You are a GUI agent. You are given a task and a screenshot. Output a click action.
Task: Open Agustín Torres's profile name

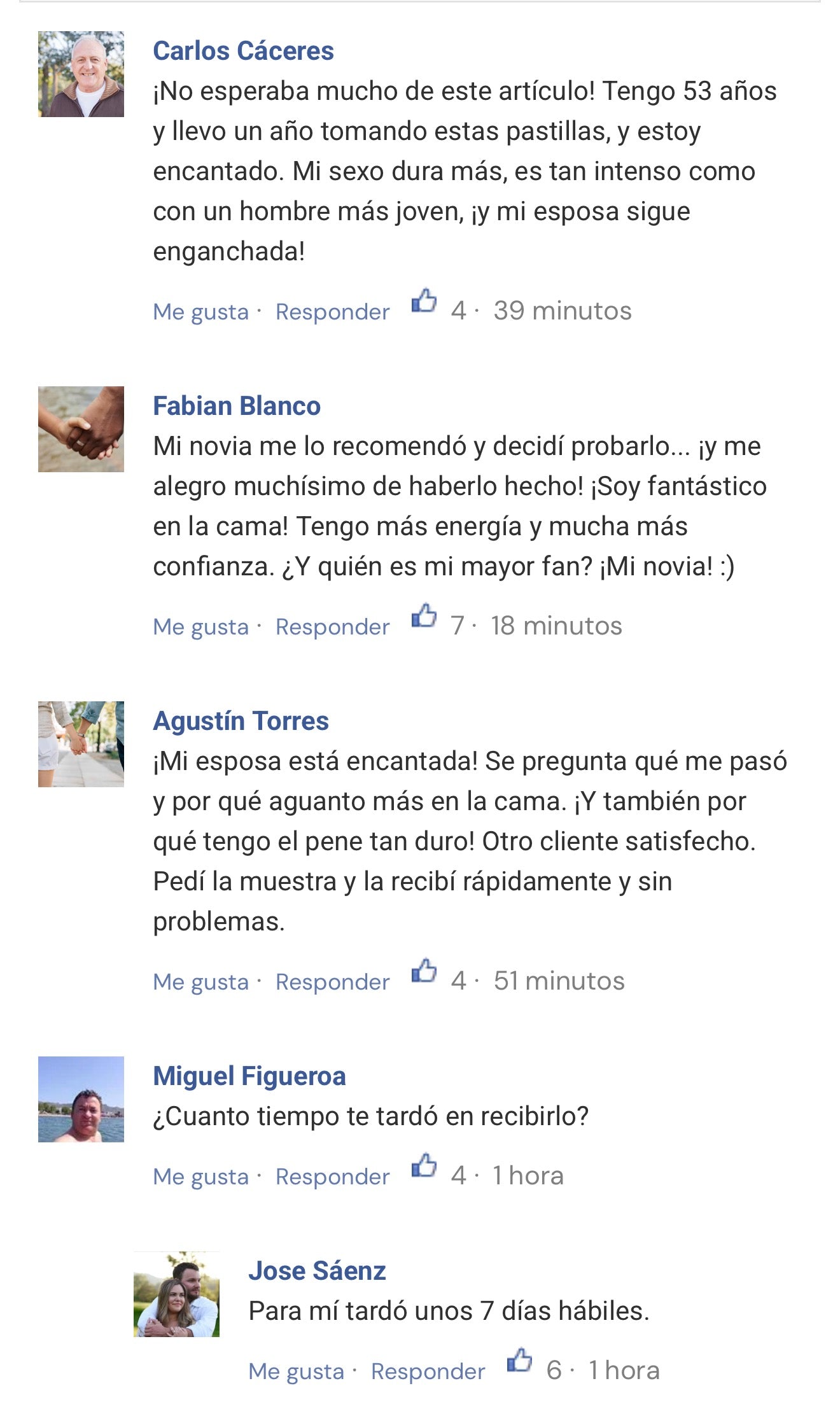tap(241, 721)
